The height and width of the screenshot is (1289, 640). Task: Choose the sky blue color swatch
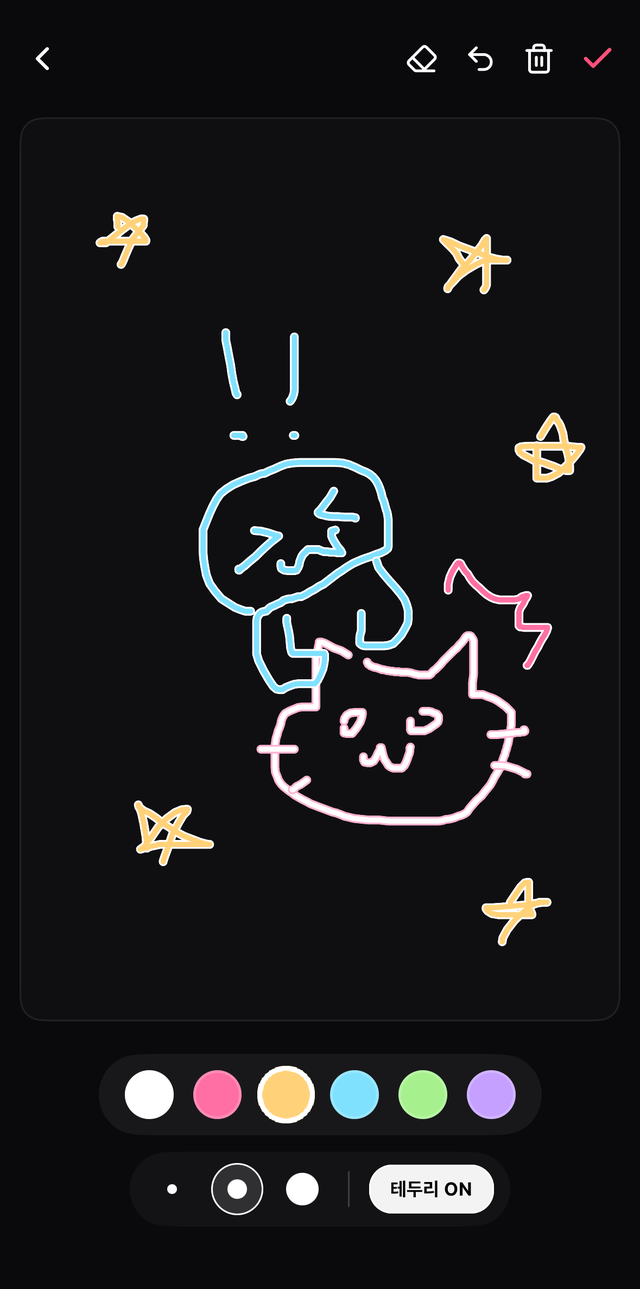click(x=354, y=1094)
